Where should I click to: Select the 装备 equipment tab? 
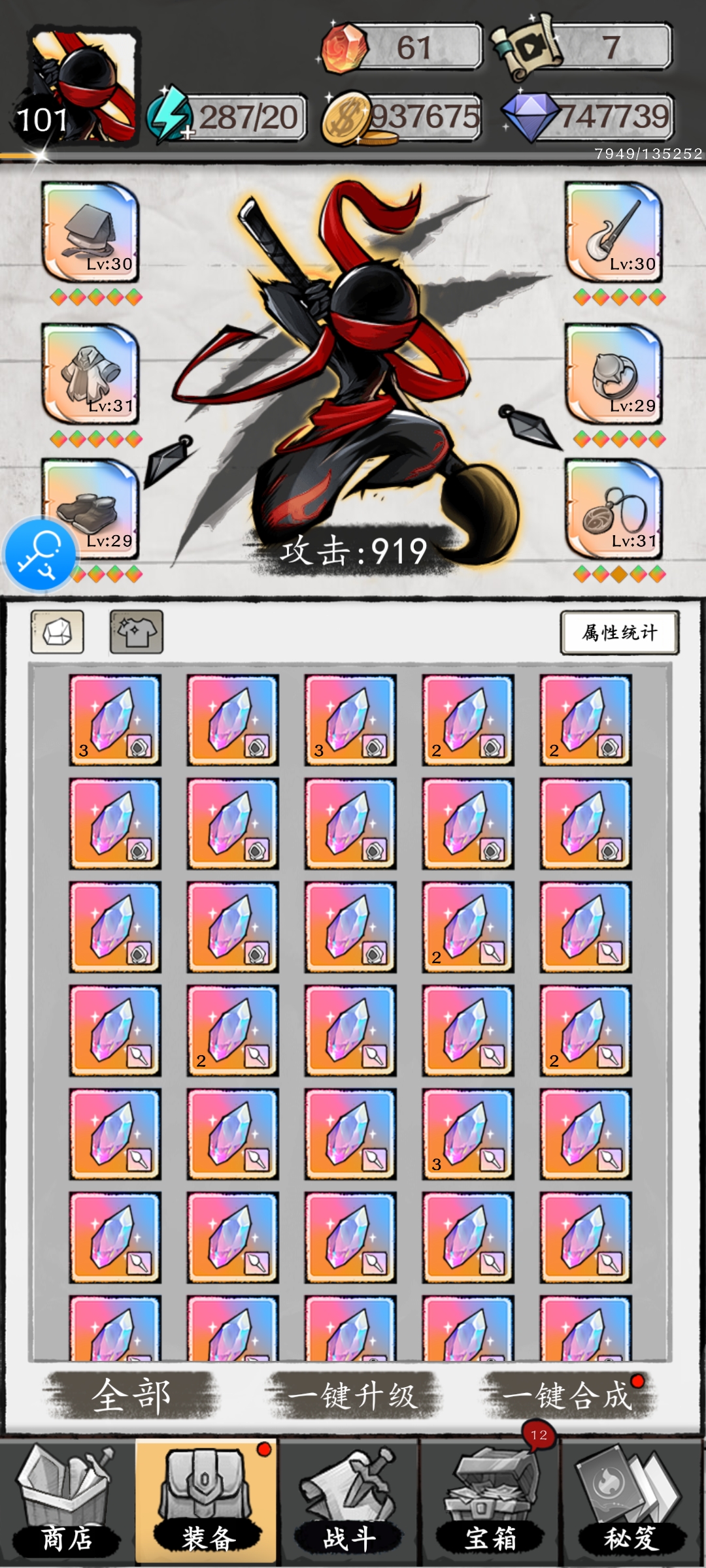click(207, 1503)
